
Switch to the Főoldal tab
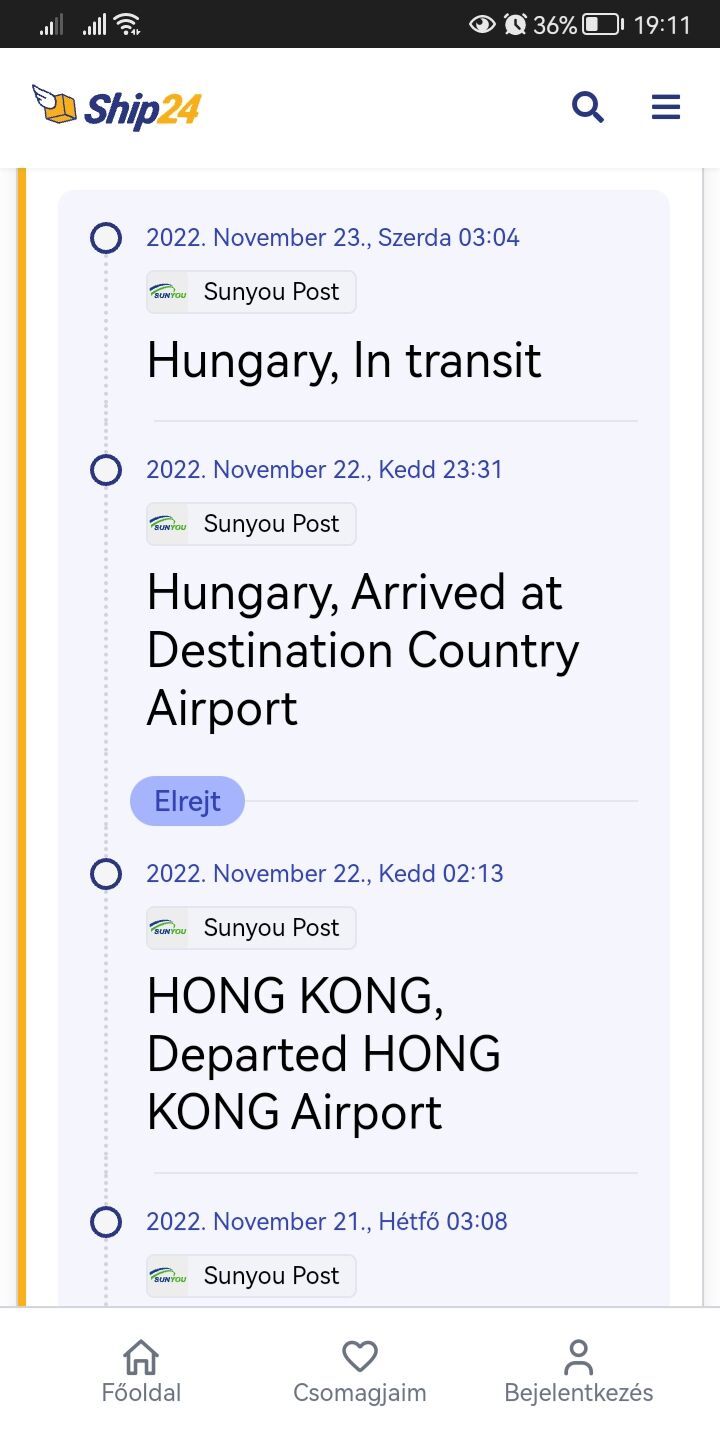(x=141, y=1372)
